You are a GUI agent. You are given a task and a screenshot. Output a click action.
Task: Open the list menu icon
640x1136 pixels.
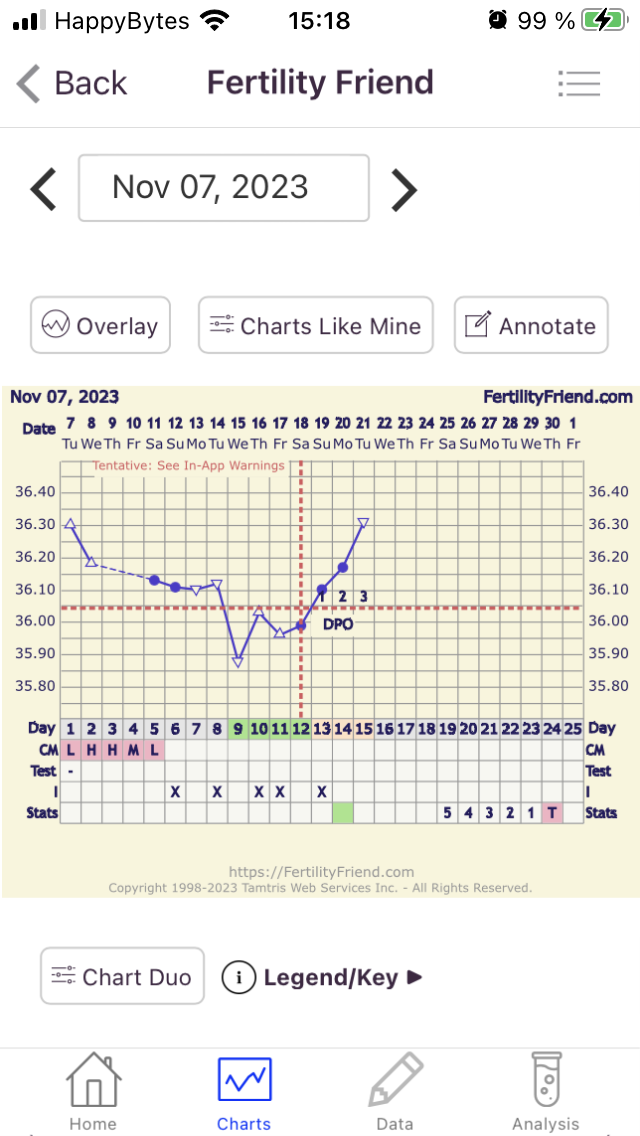tap(579, 83)
